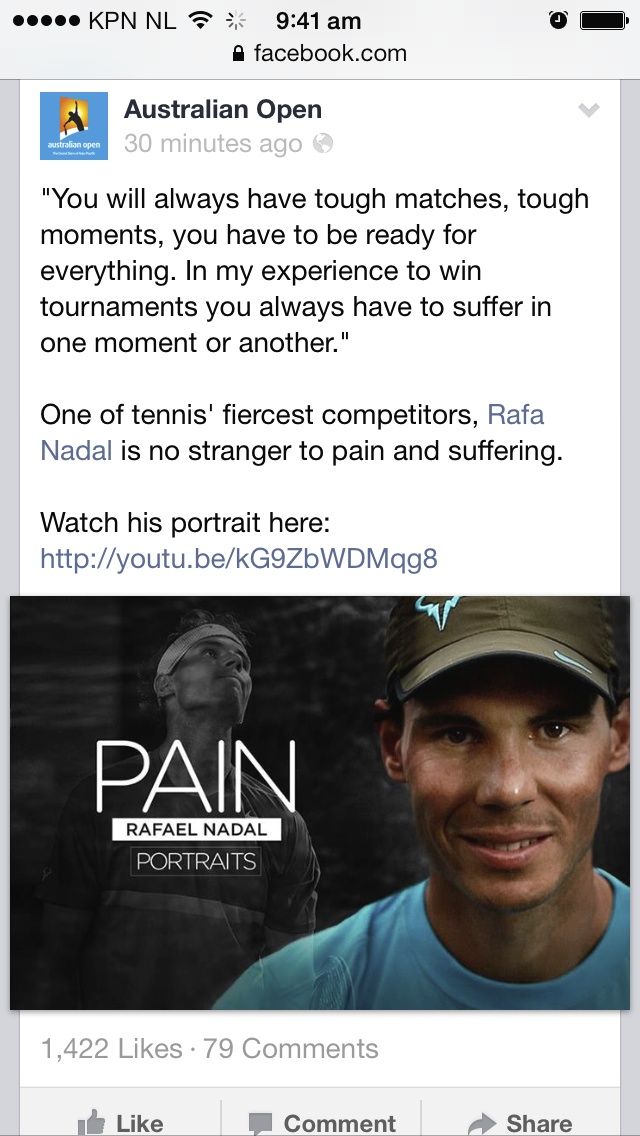Like the Australian Open post
Image resolution: width=640 pixels, height=1136 pixels.
pyautogui.click(x=120, y=1122)
